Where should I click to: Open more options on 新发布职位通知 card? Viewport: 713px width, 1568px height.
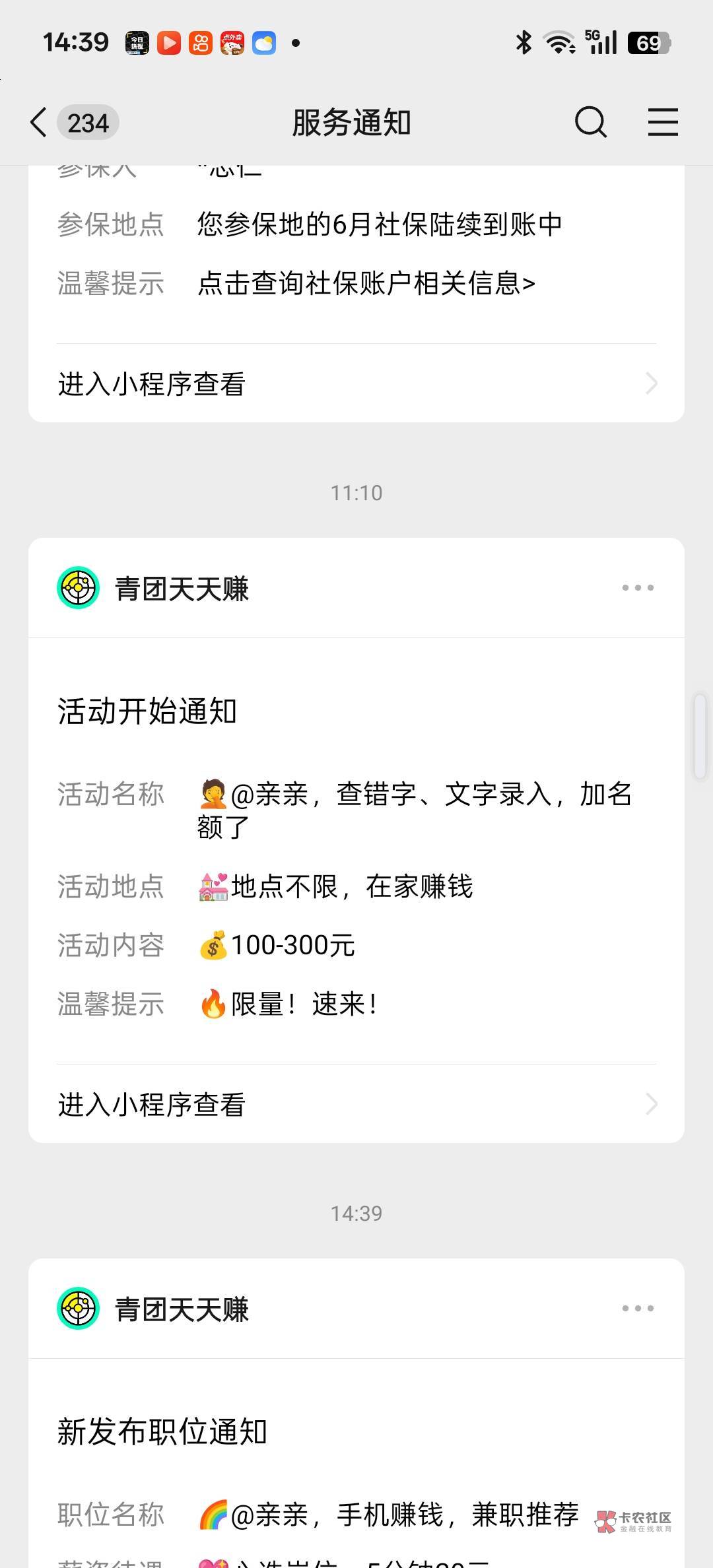click(638, 1308)
